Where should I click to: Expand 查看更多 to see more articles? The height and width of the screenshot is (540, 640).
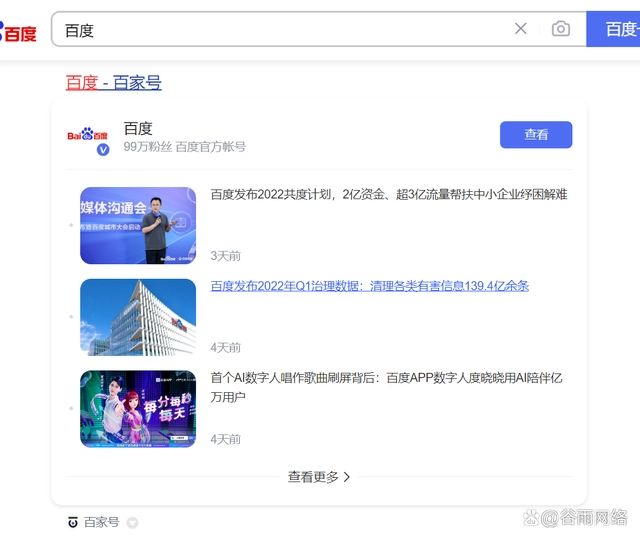[319, 477]
